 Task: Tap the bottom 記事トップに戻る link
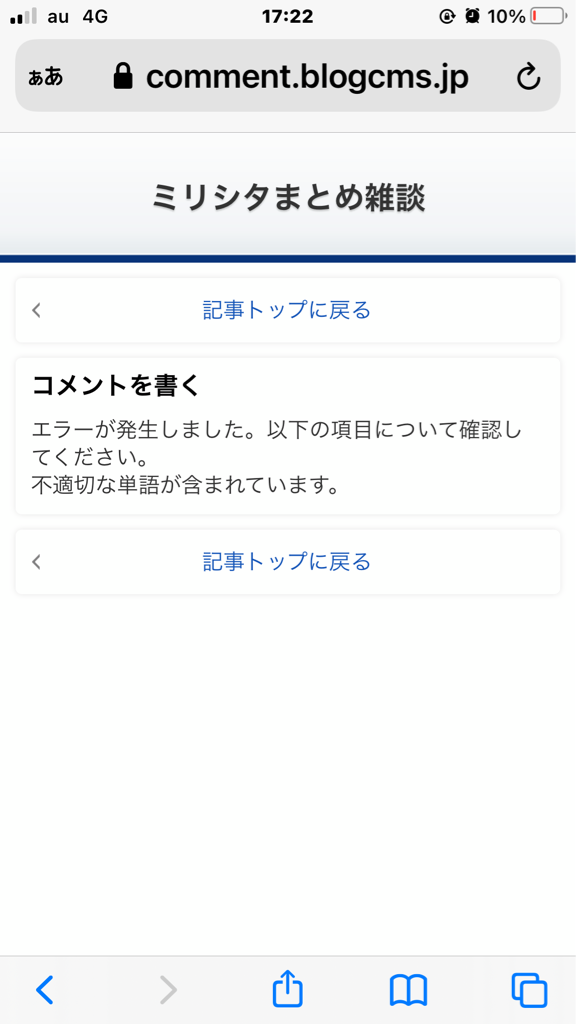click(x=288, y=562)
